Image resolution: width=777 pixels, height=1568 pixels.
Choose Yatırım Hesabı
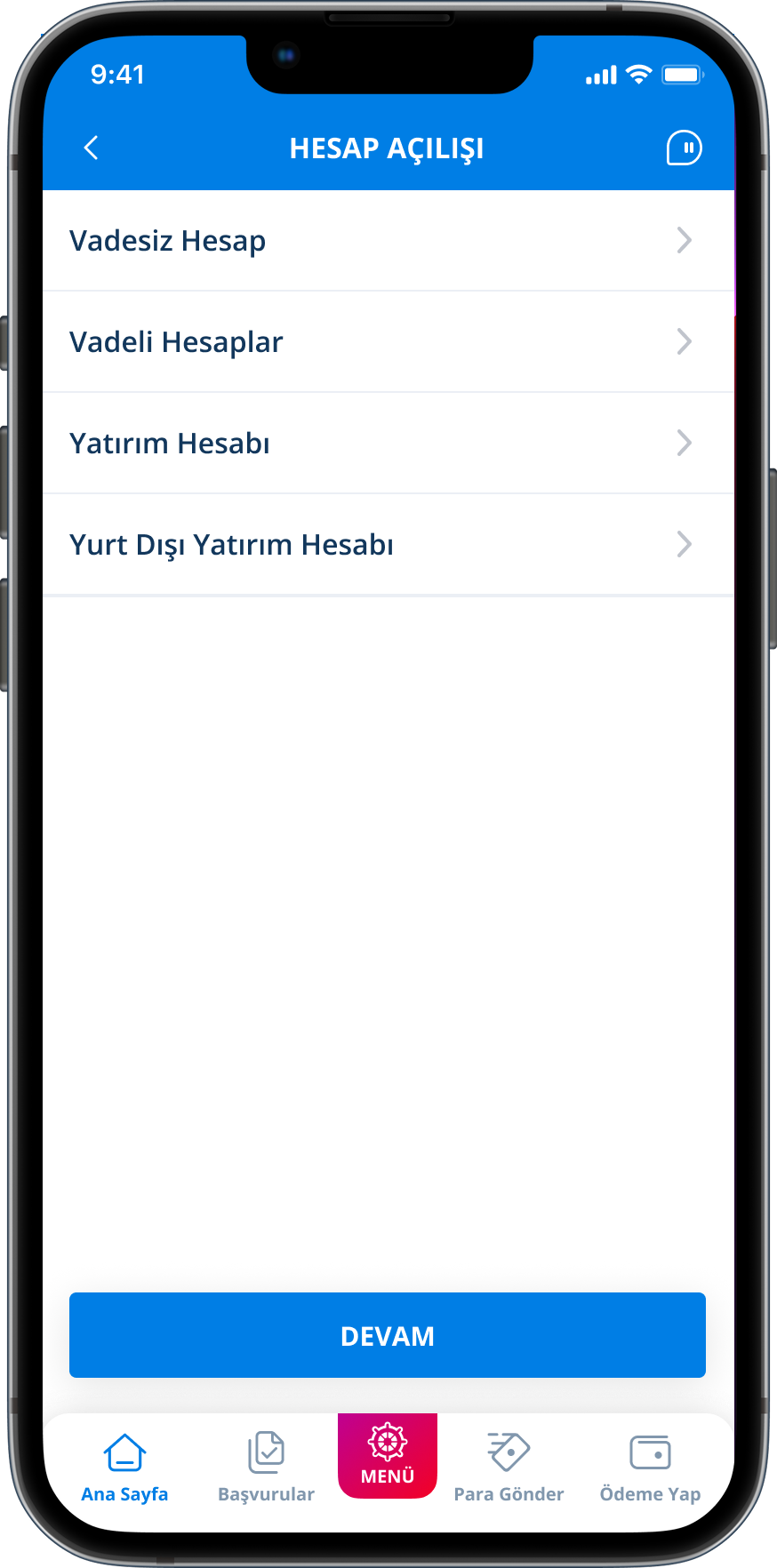coord(388,444)
